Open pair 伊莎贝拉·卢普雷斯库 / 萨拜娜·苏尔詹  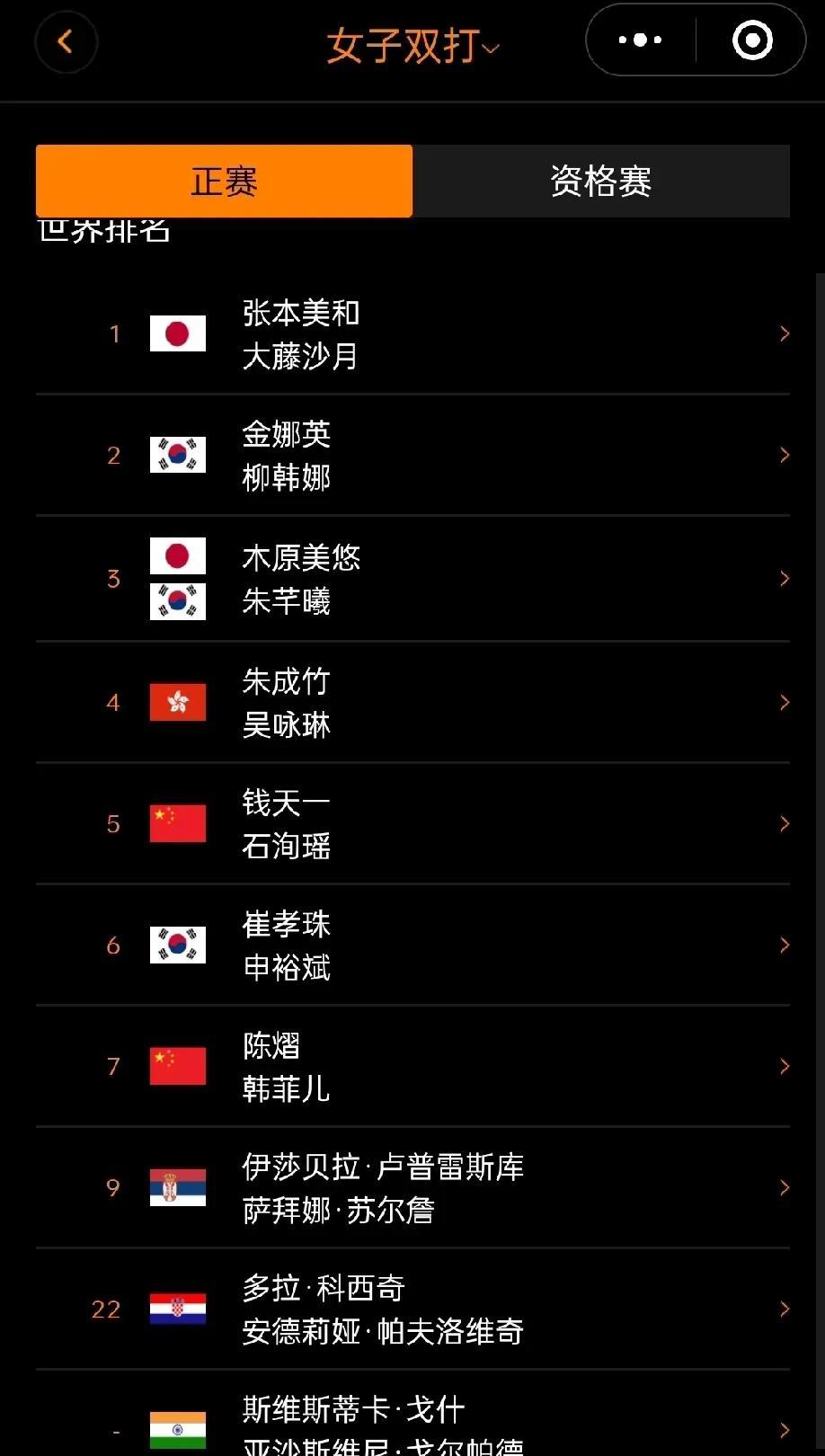click(x=412, y=1188)
